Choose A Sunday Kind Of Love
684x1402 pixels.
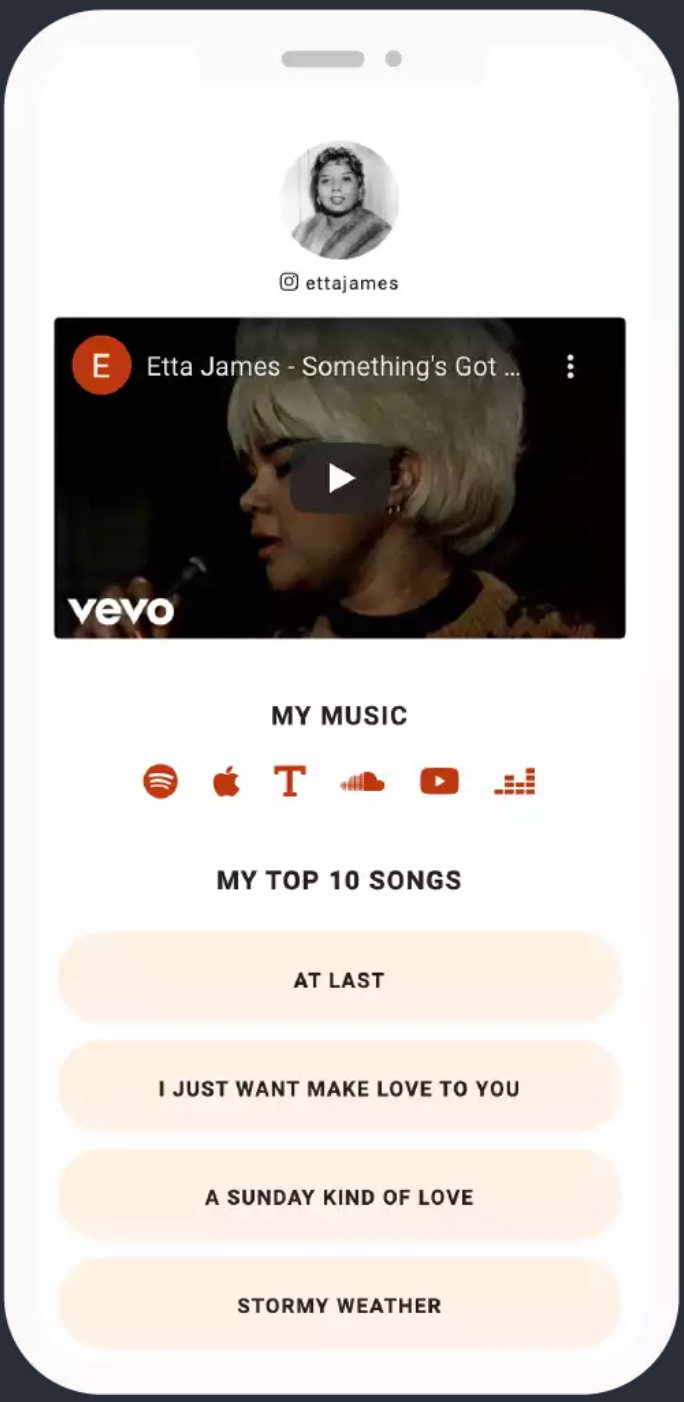click(x=340, y=1197)
